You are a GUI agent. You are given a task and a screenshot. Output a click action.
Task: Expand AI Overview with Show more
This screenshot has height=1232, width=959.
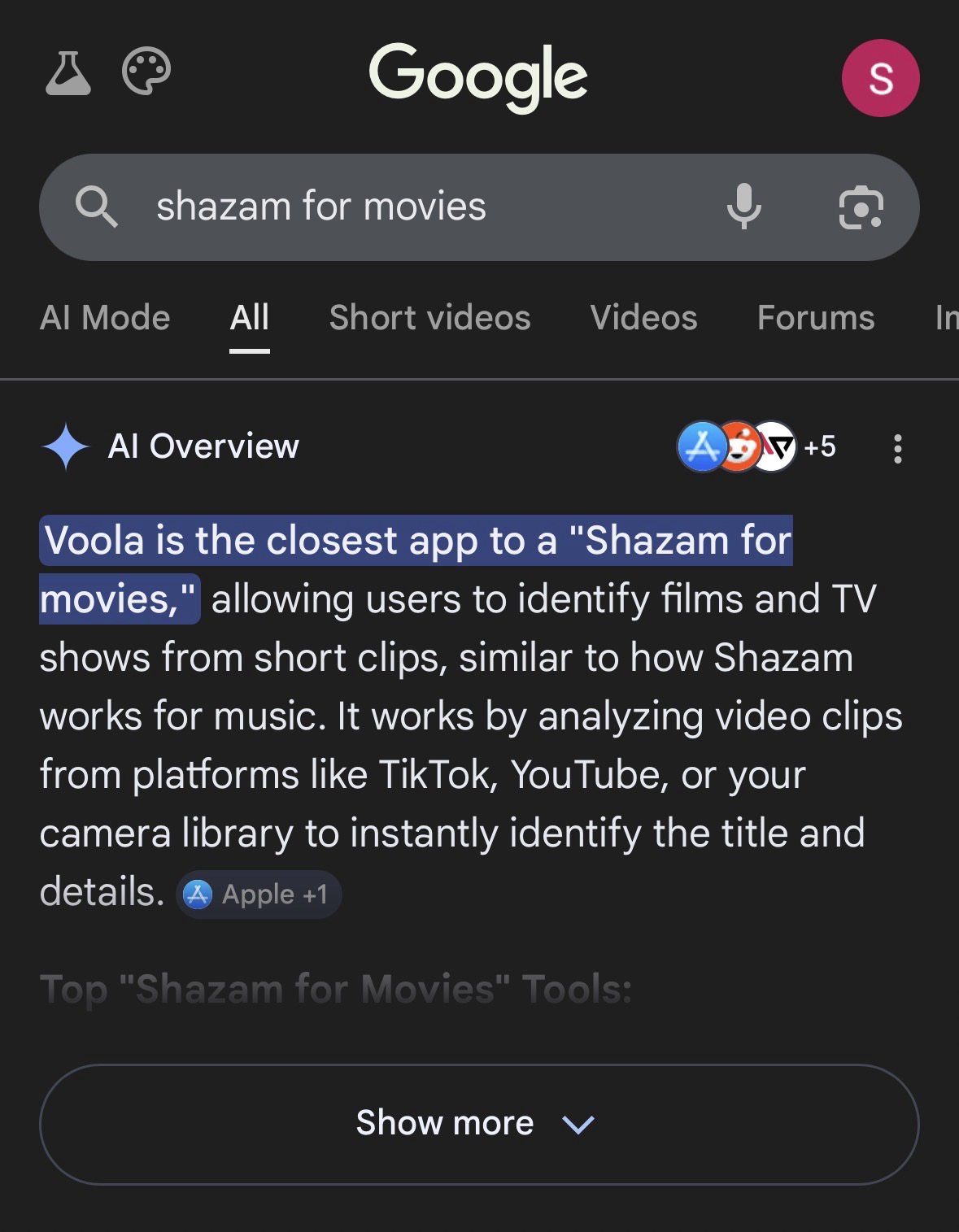point(479,1124)
